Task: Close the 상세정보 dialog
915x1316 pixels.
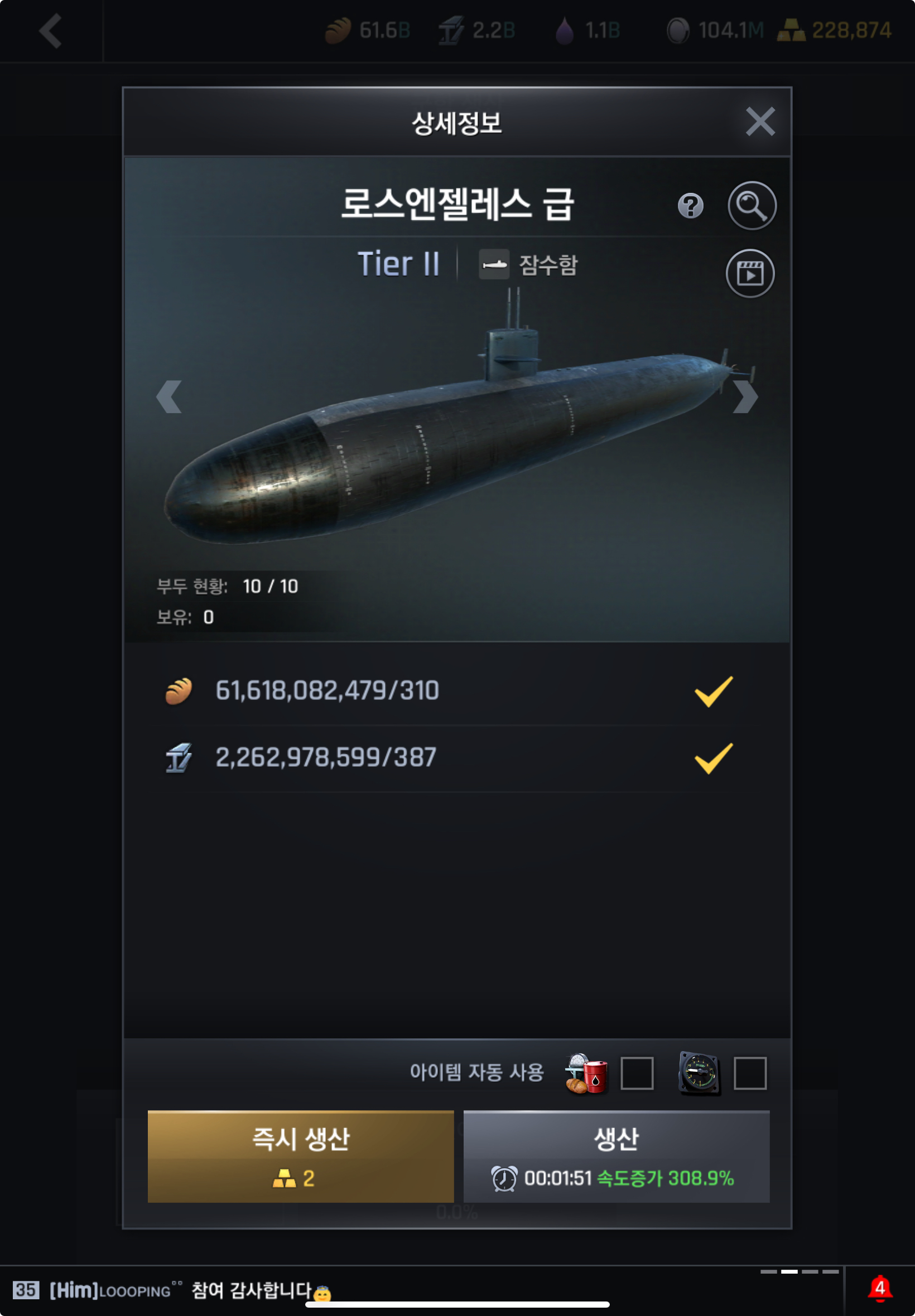Action: 760,122
